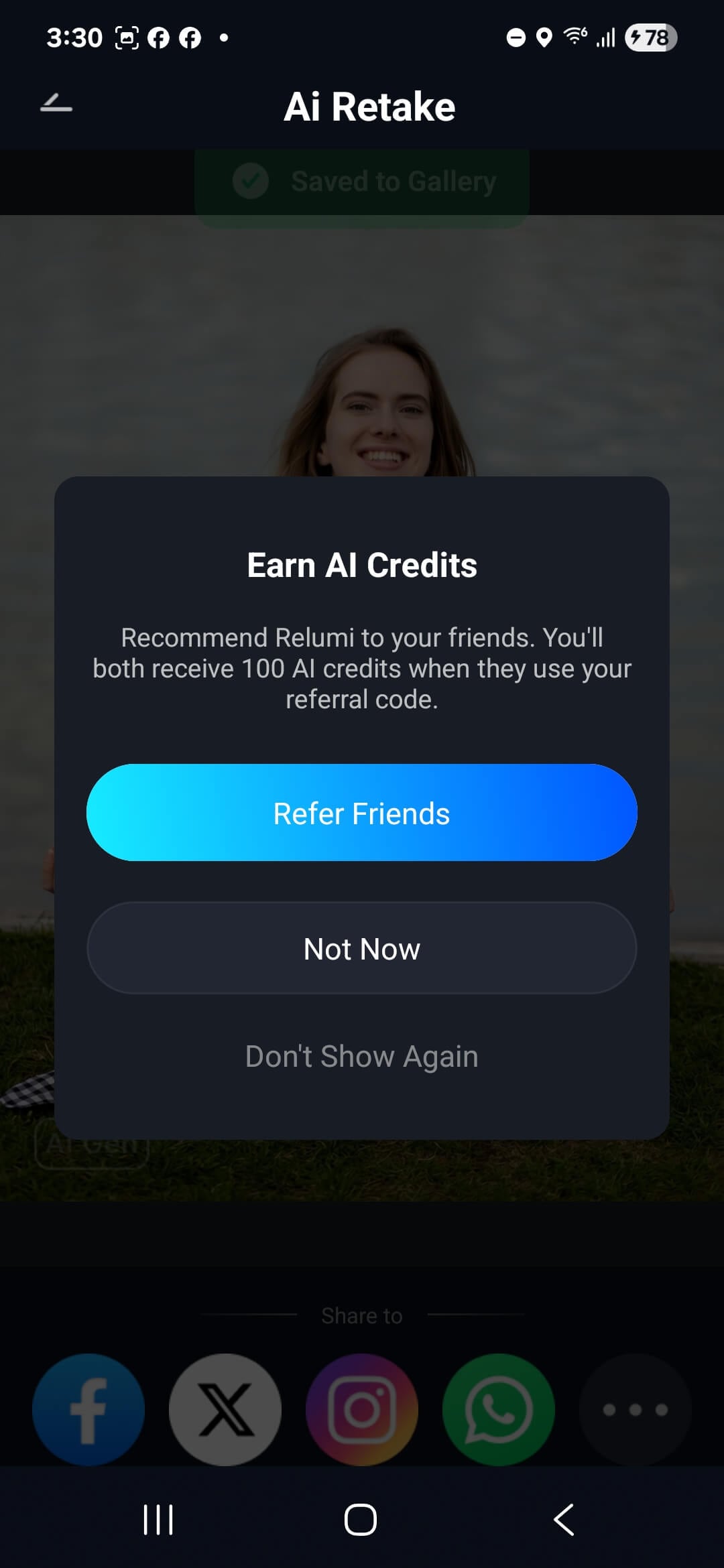Viewport: 724px width, 1568px height.
Task: Select the Earn AI Credits dialog title
Action: tap(361, 565)
